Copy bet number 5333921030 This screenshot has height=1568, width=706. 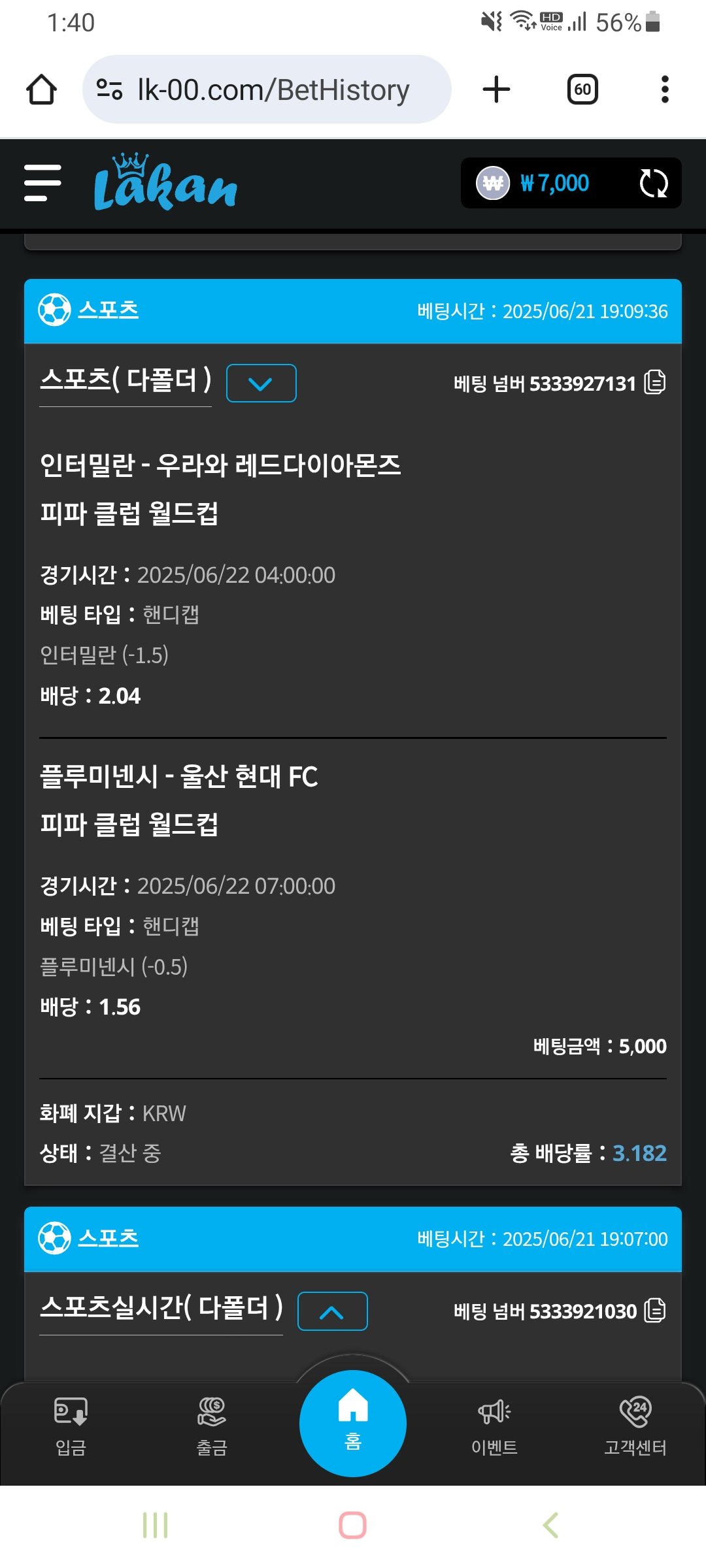point(655,1311)
